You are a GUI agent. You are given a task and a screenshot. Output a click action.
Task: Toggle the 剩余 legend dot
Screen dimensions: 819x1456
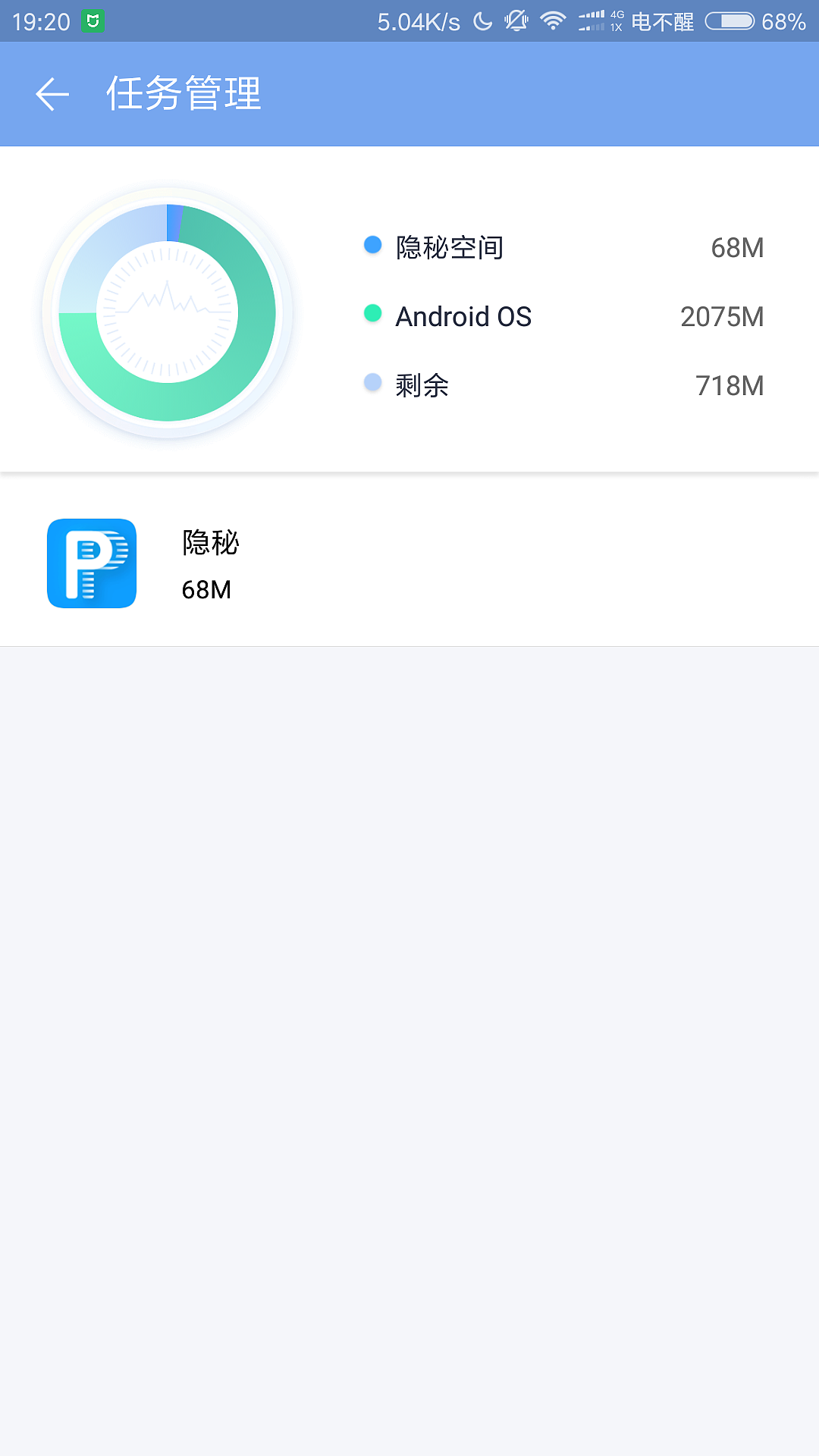pos(372,383)
